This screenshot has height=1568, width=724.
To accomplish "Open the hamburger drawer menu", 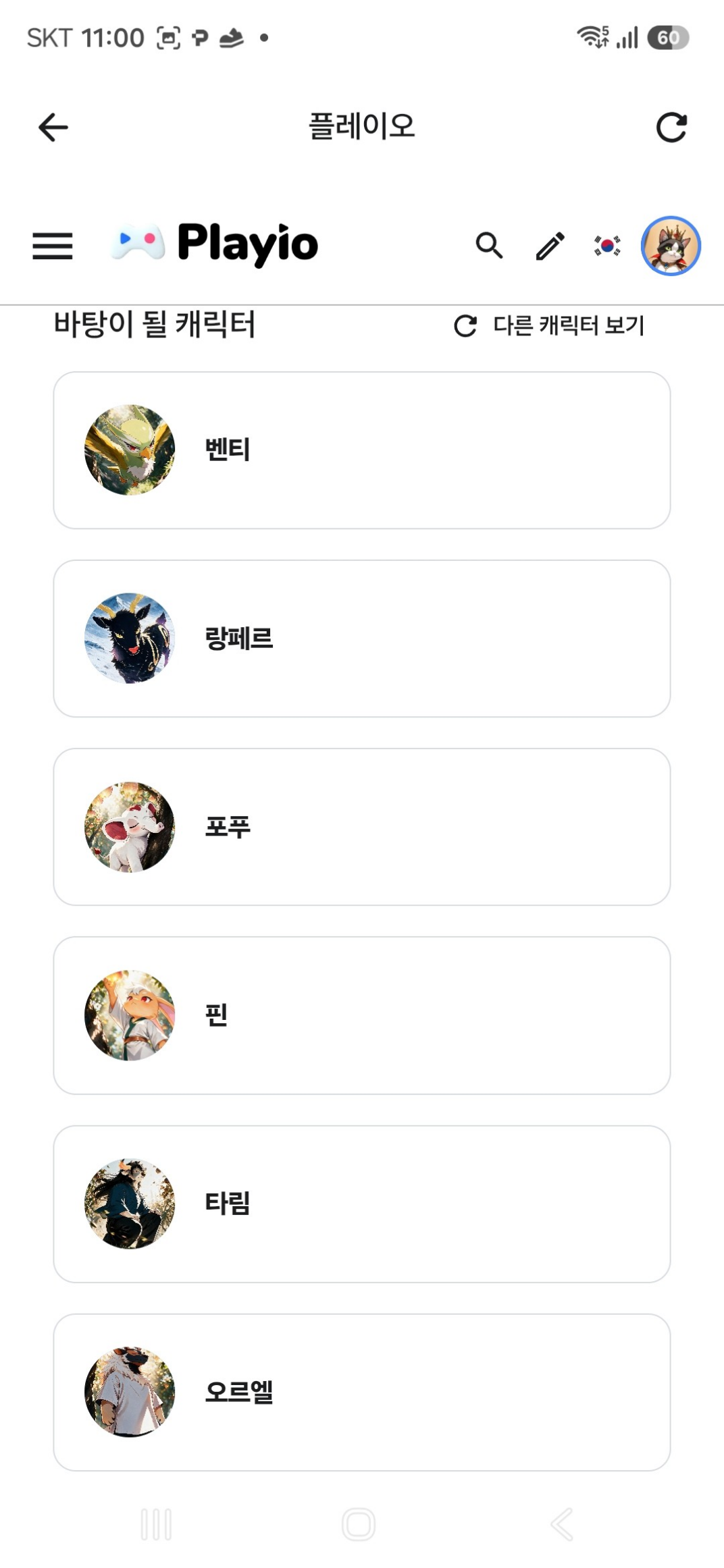I will pos(53,246).
